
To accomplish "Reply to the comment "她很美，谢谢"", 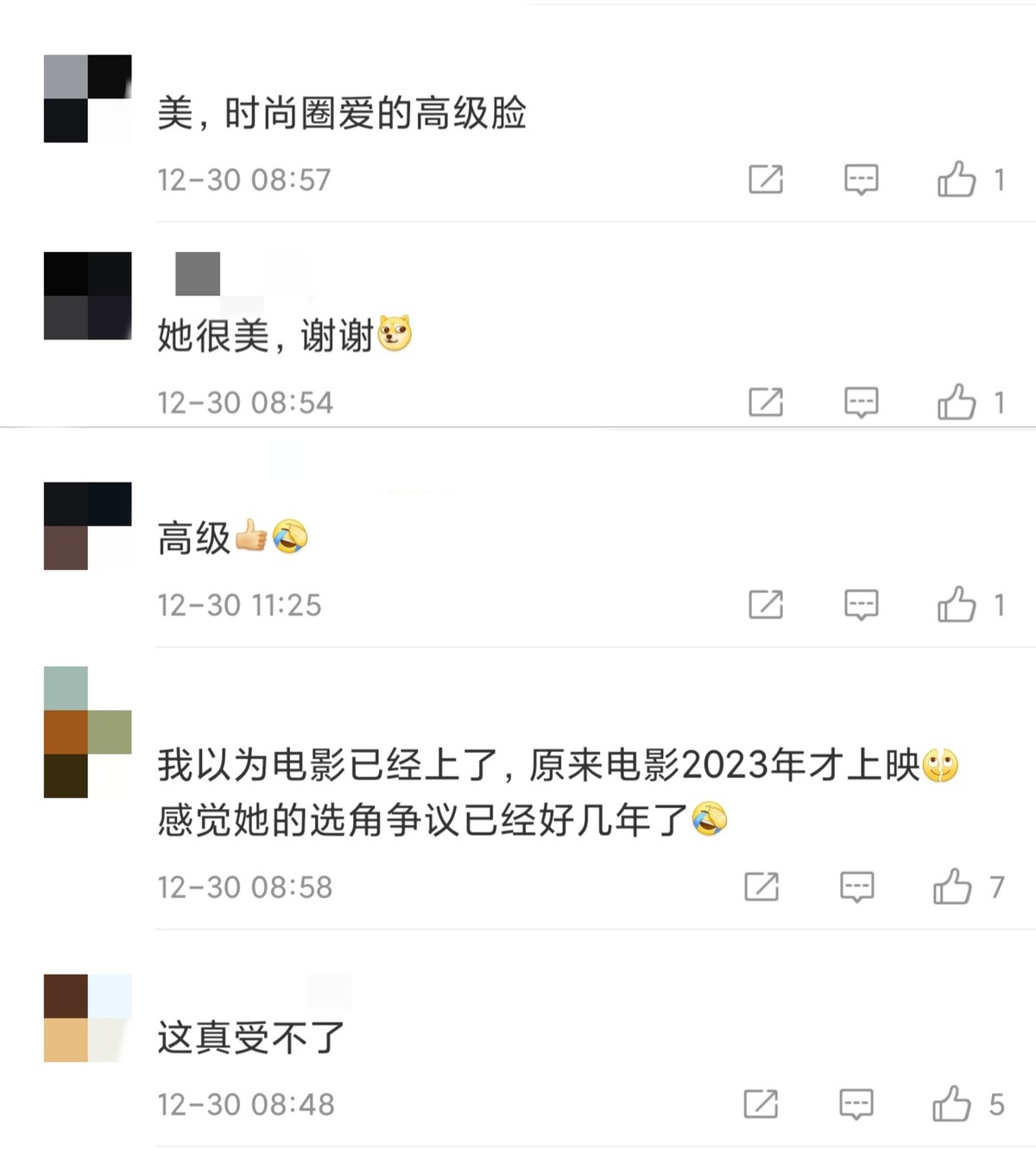I will (861, 402).
